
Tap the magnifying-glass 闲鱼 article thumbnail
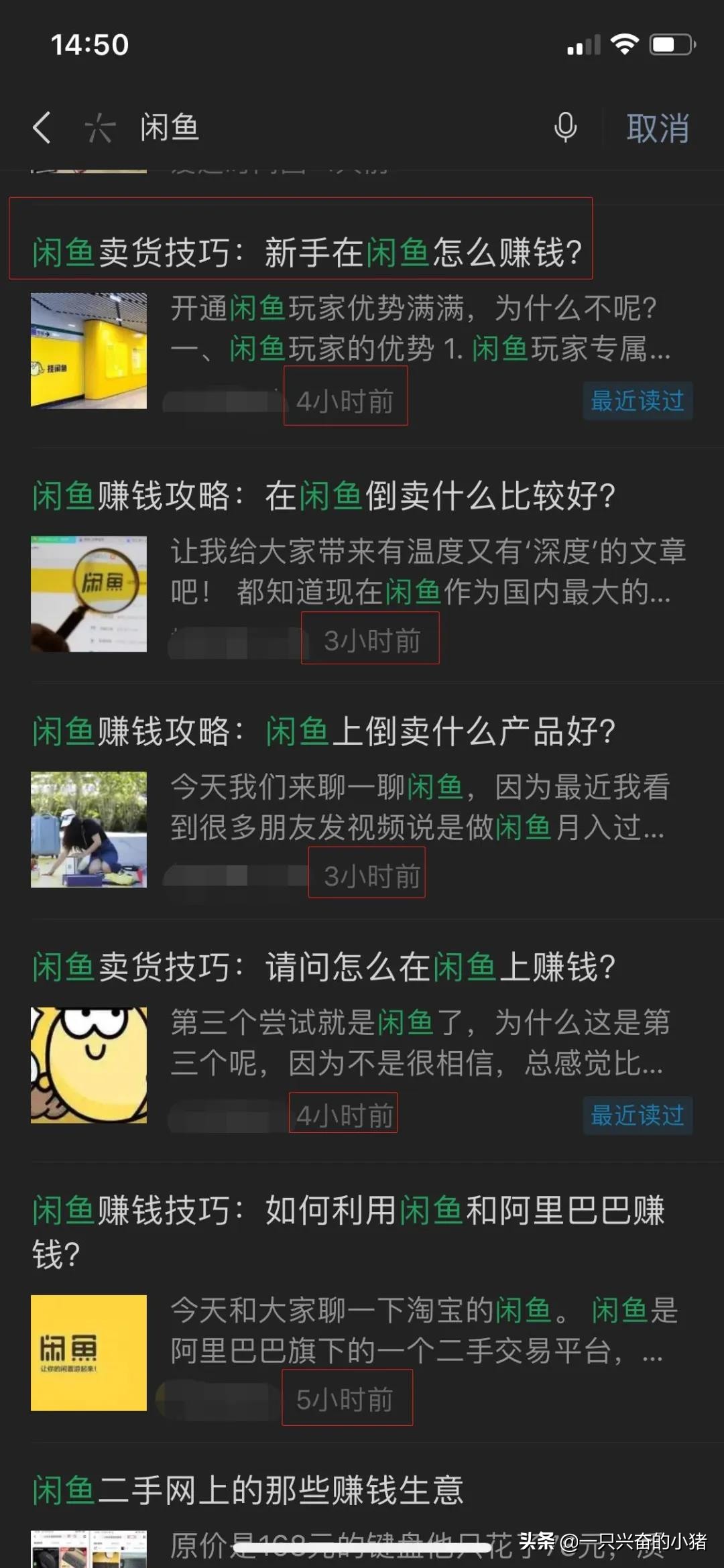89,593
